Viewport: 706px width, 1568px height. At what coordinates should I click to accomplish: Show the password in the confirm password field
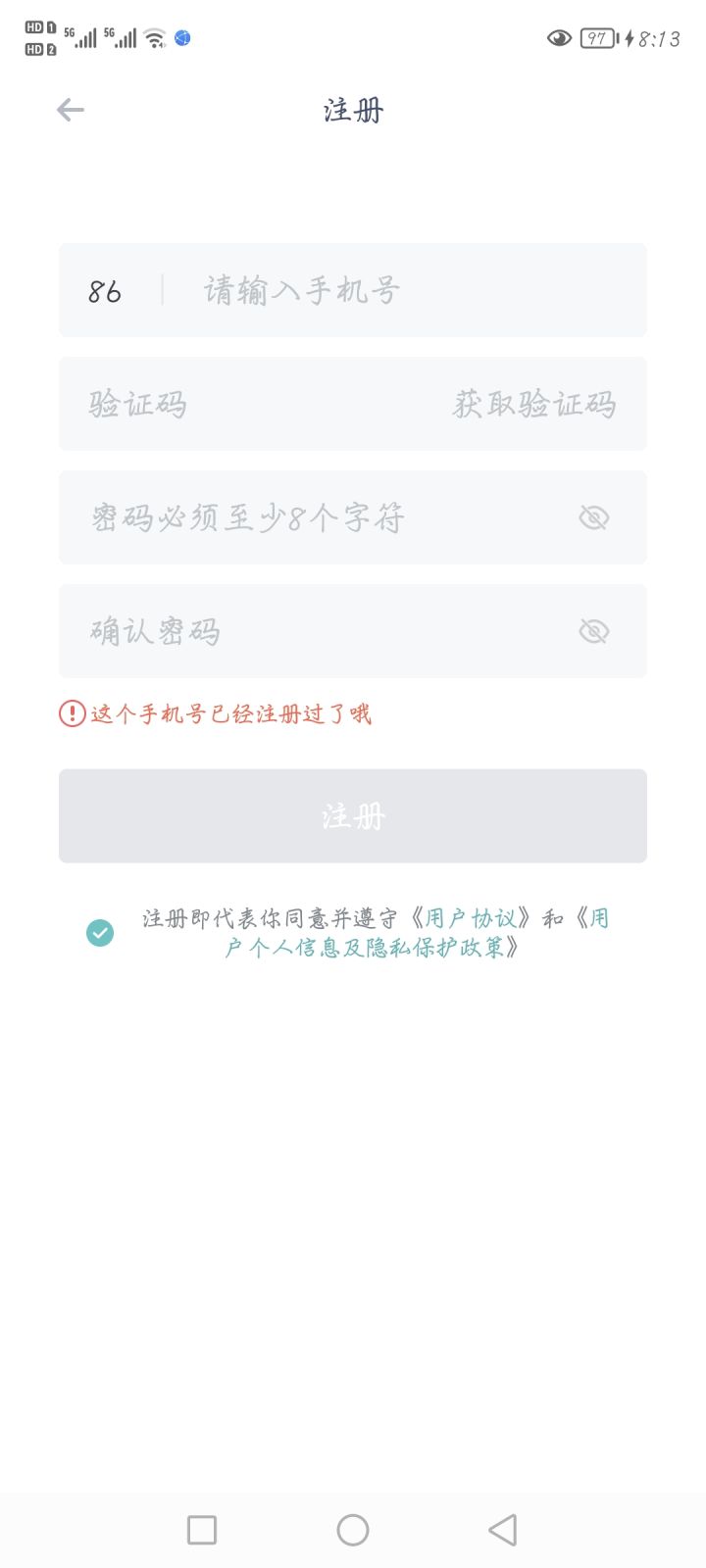tap(594, 631)
